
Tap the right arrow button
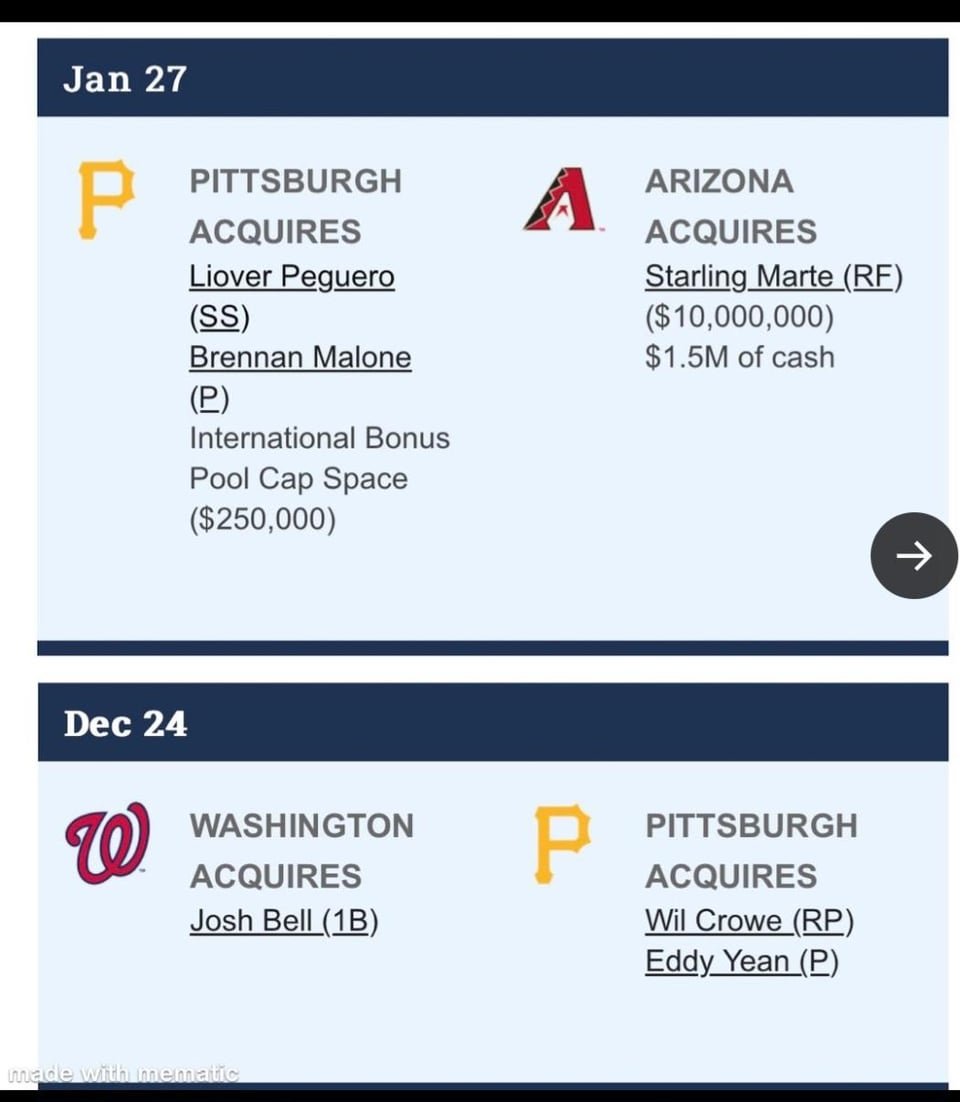pos(913,556)
